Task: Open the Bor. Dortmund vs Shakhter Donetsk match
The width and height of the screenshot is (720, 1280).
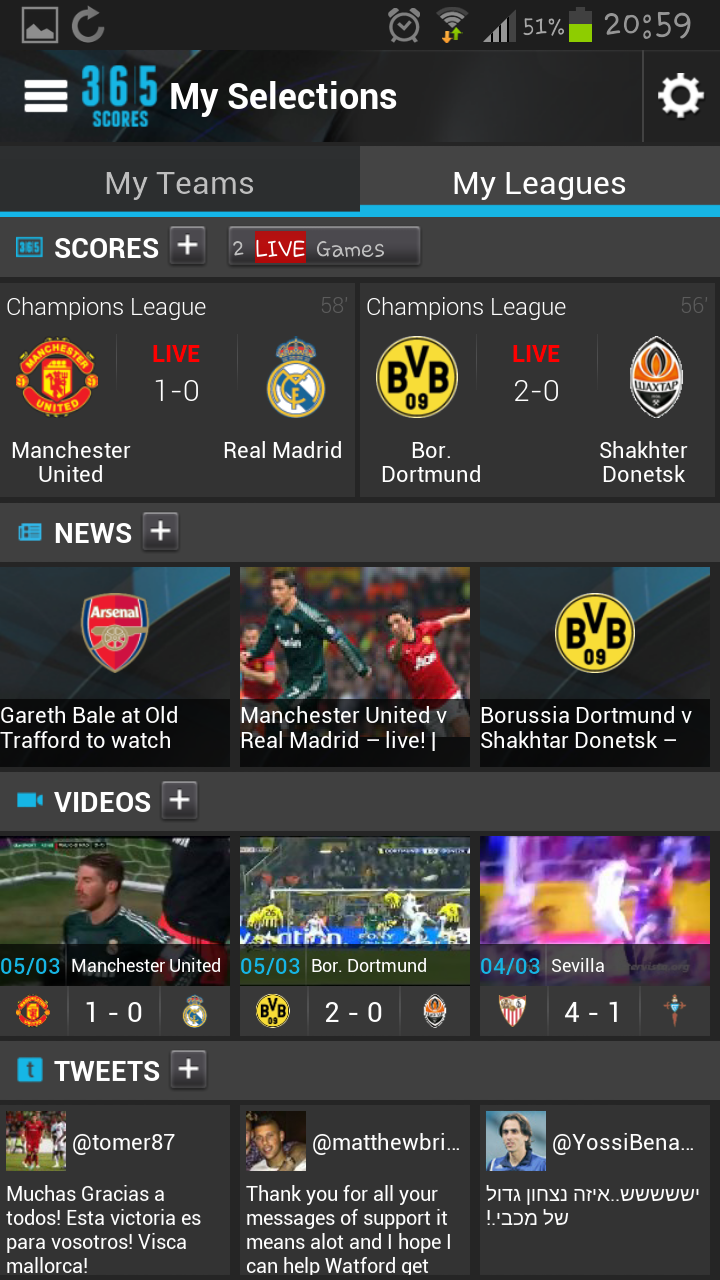Action: pyautogui.click(x=537, y=392)
